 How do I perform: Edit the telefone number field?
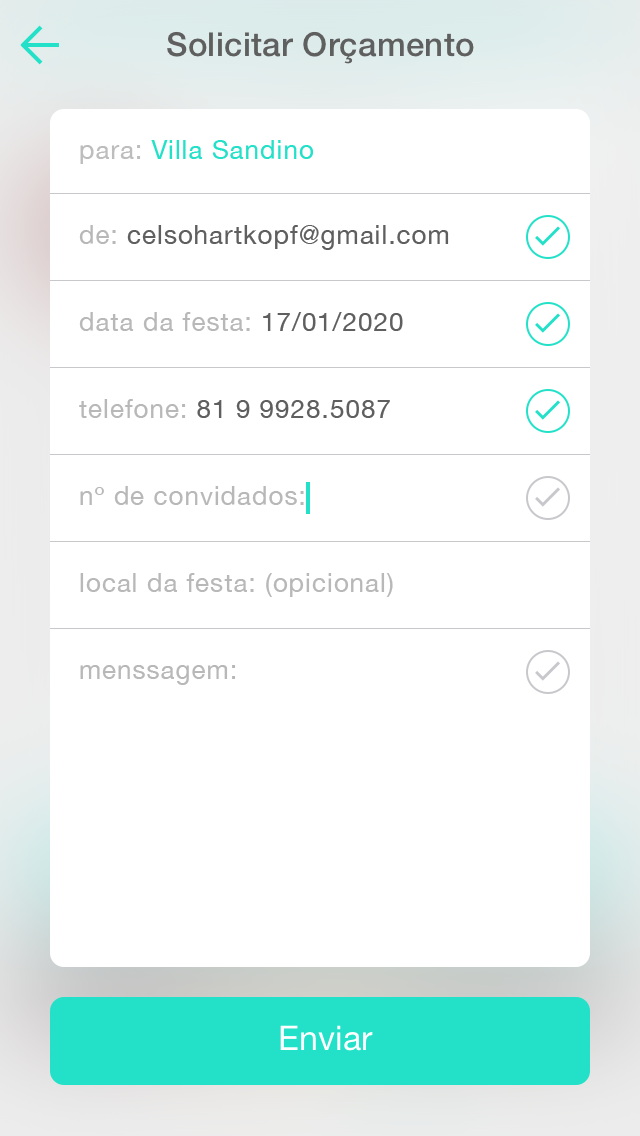[x=320, y=411]
